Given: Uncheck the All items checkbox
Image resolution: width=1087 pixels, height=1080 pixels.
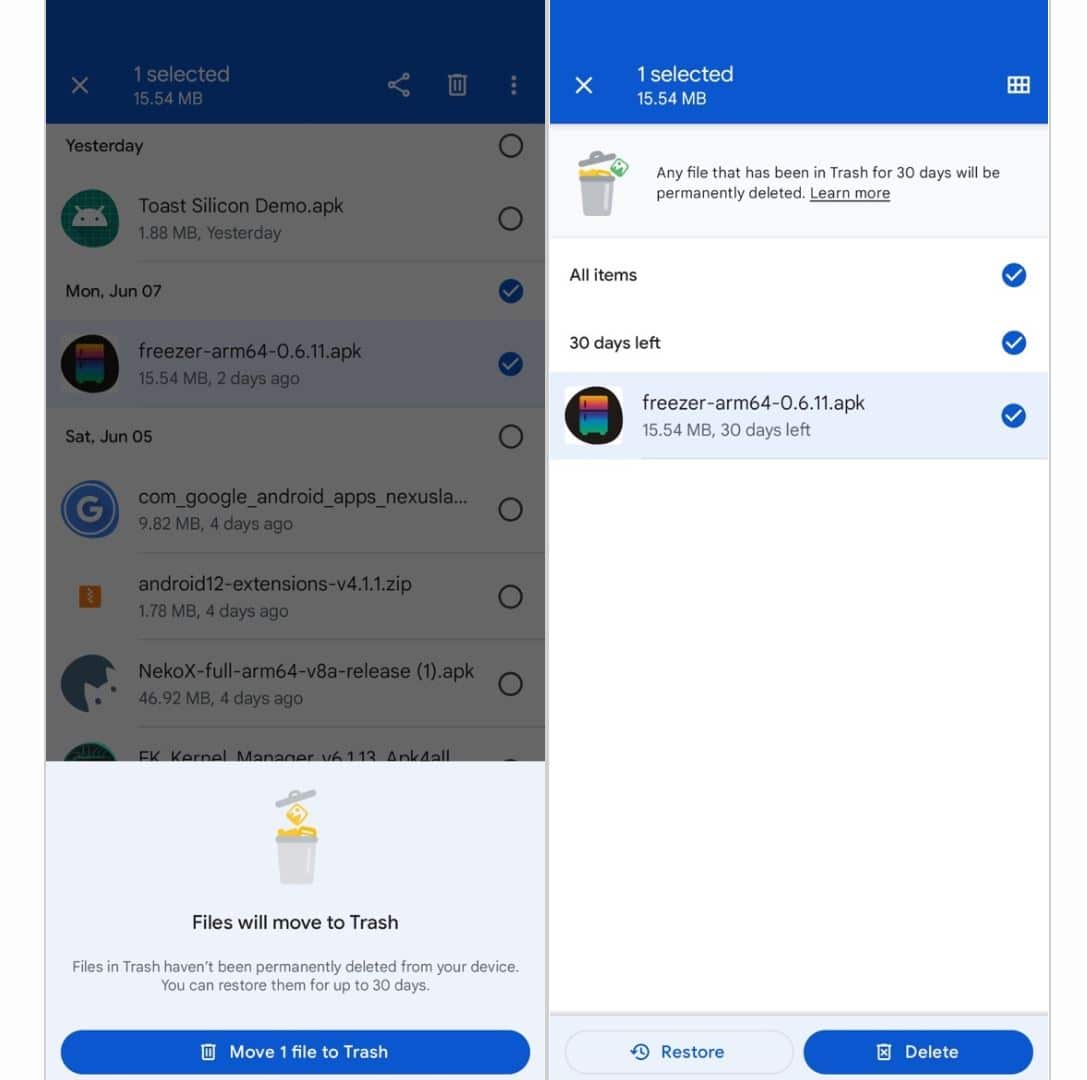Looking at the screenshot, I should (x=1013, y=275).
